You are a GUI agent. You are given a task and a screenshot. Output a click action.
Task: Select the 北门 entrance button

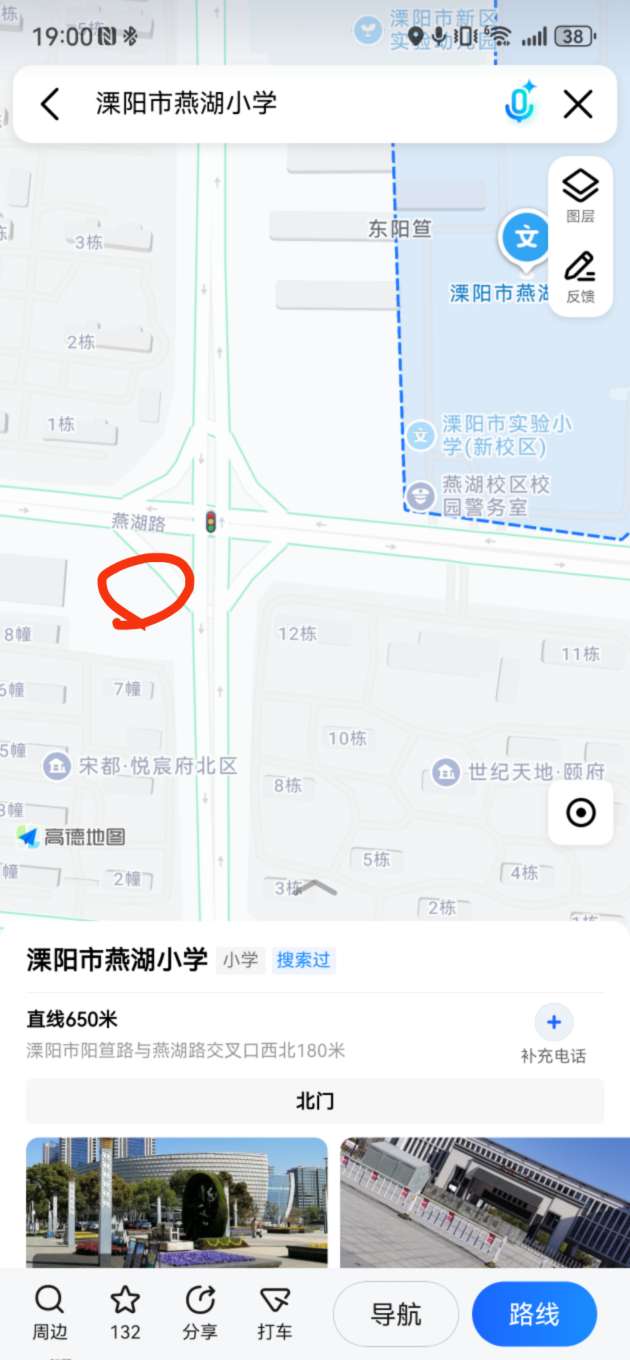click(x=315, y=1101)
